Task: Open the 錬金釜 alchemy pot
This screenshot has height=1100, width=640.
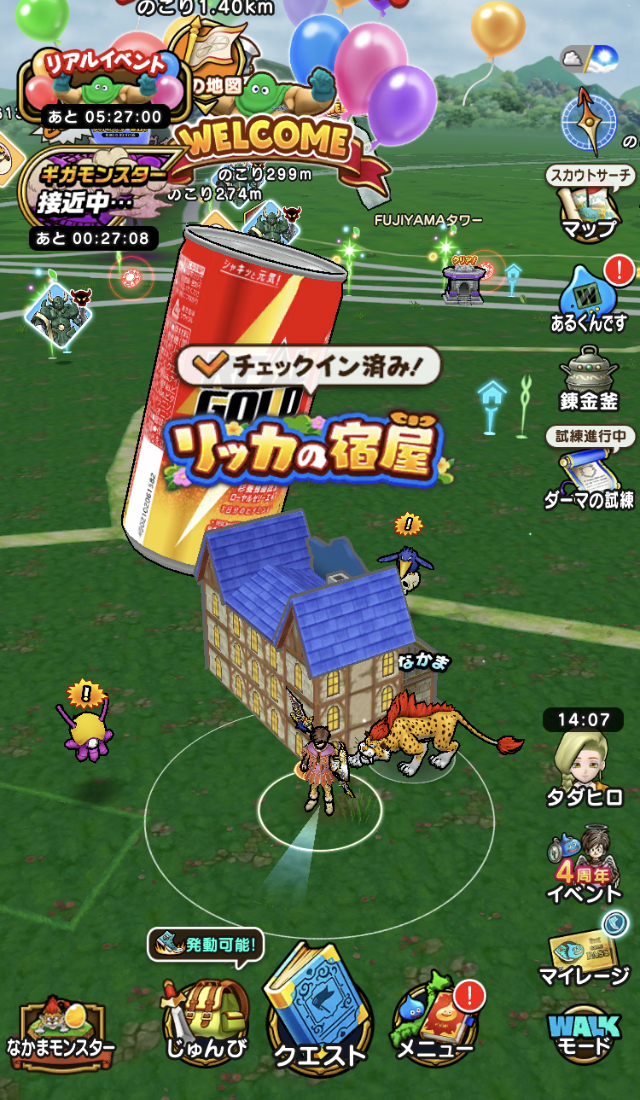Action: (589, 381)
